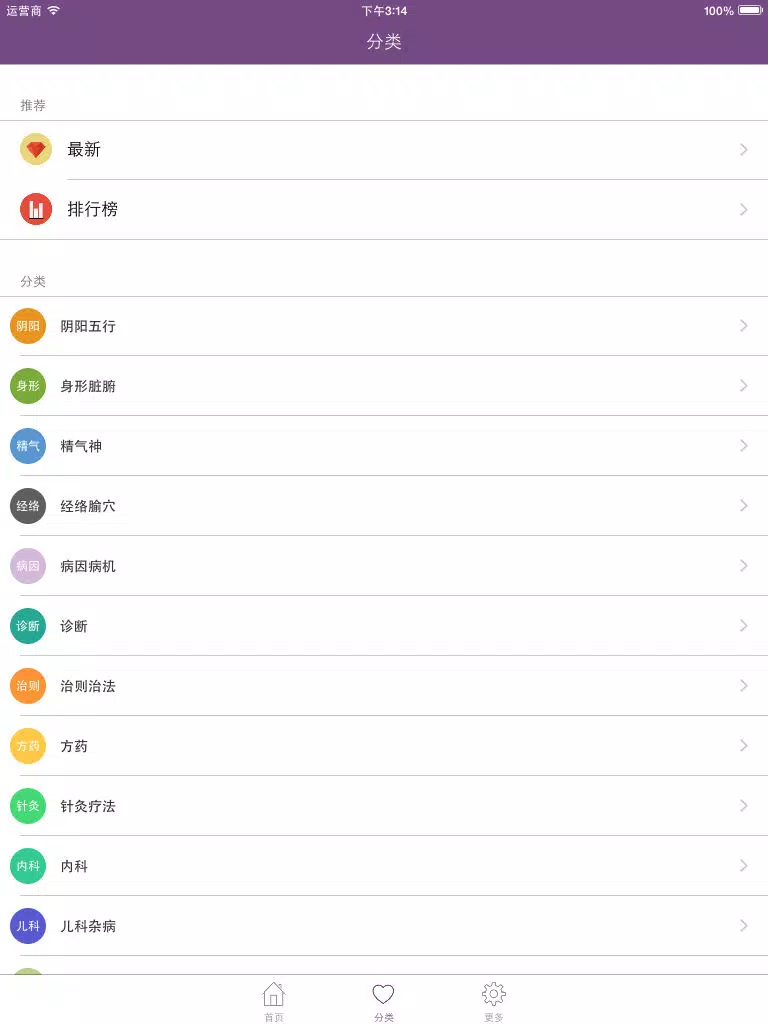Select the 病因病机 category

pyautogui.click(x=384, y=566)
